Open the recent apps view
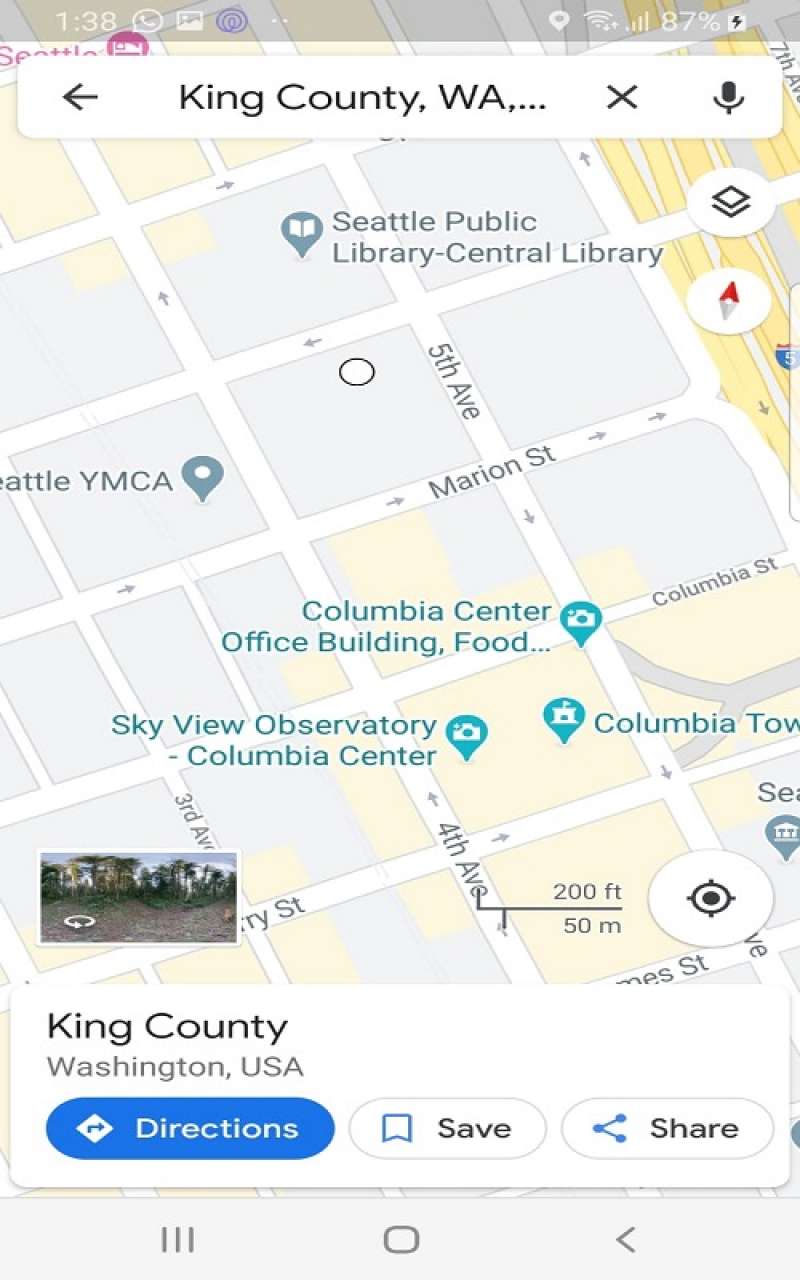This screenshot has height=1280, width=800. coord(177,1240)
